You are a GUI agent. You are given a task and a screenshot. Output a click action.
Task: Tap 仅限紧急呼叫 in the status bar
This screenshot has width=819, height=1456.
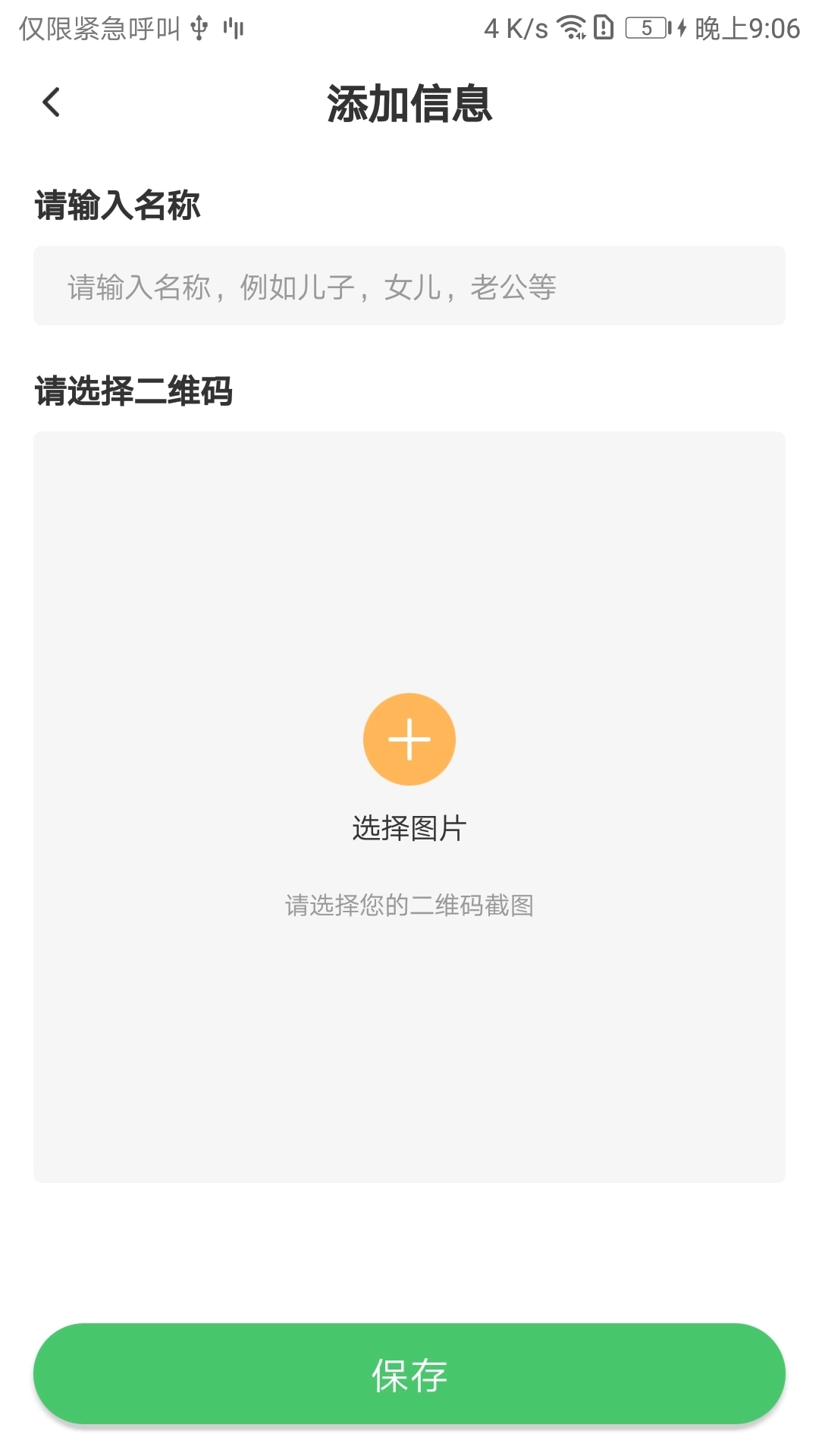pos(99,27)
